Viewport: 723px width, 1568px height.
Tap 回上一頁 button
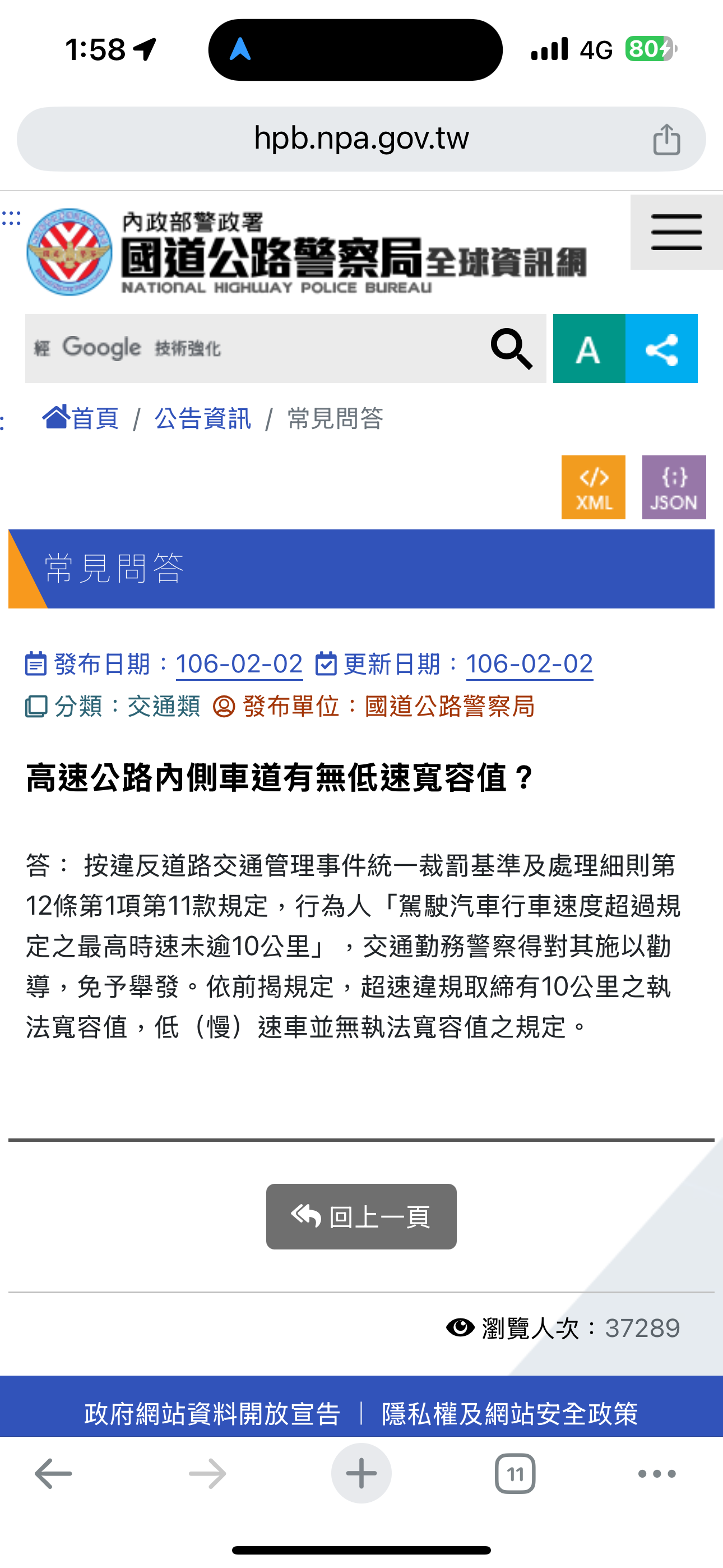pyautogui.click(x=361, y=1217)
